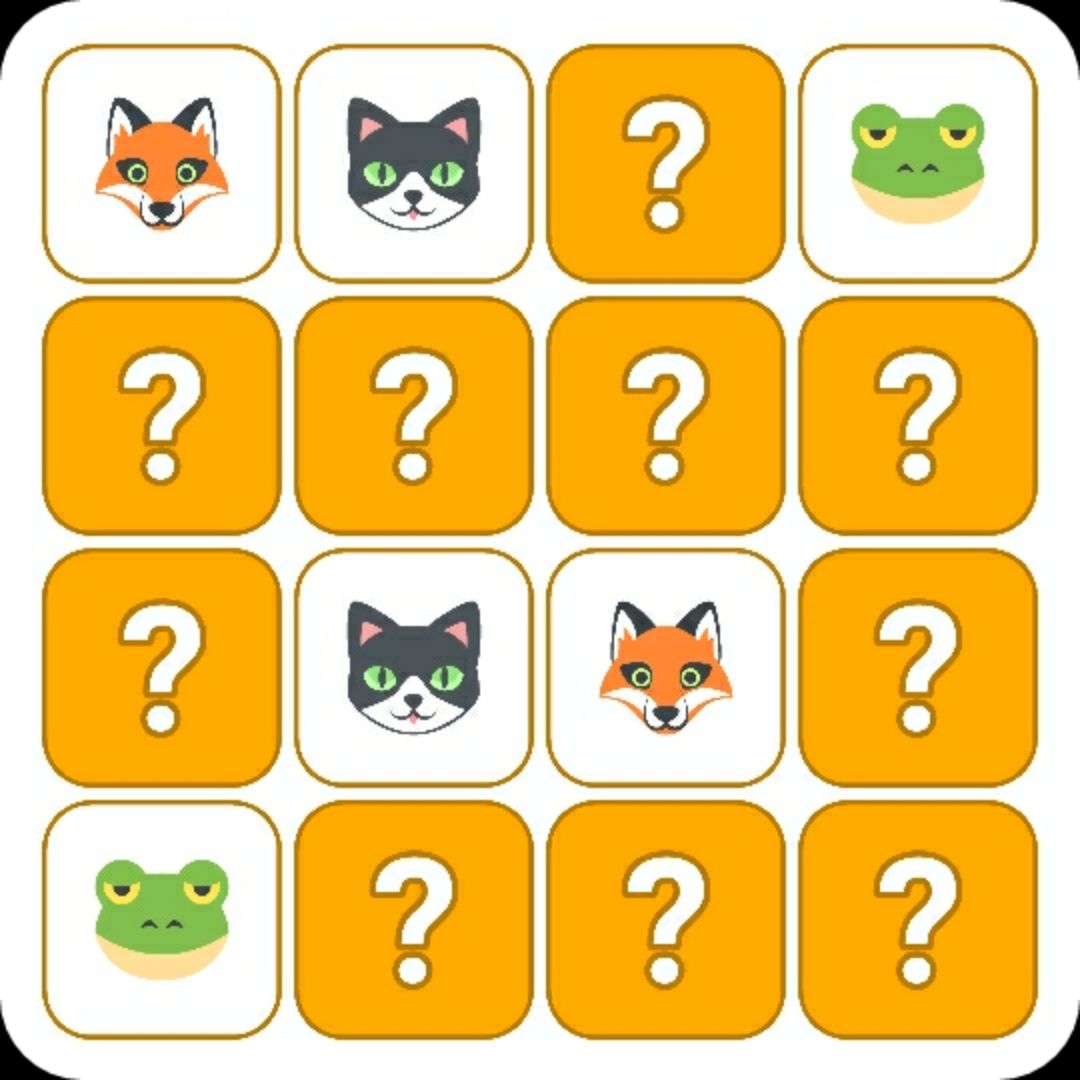Tap the cat card beside the lower fox
This screenshot has width=1080, height=1080.
[414, 667]
